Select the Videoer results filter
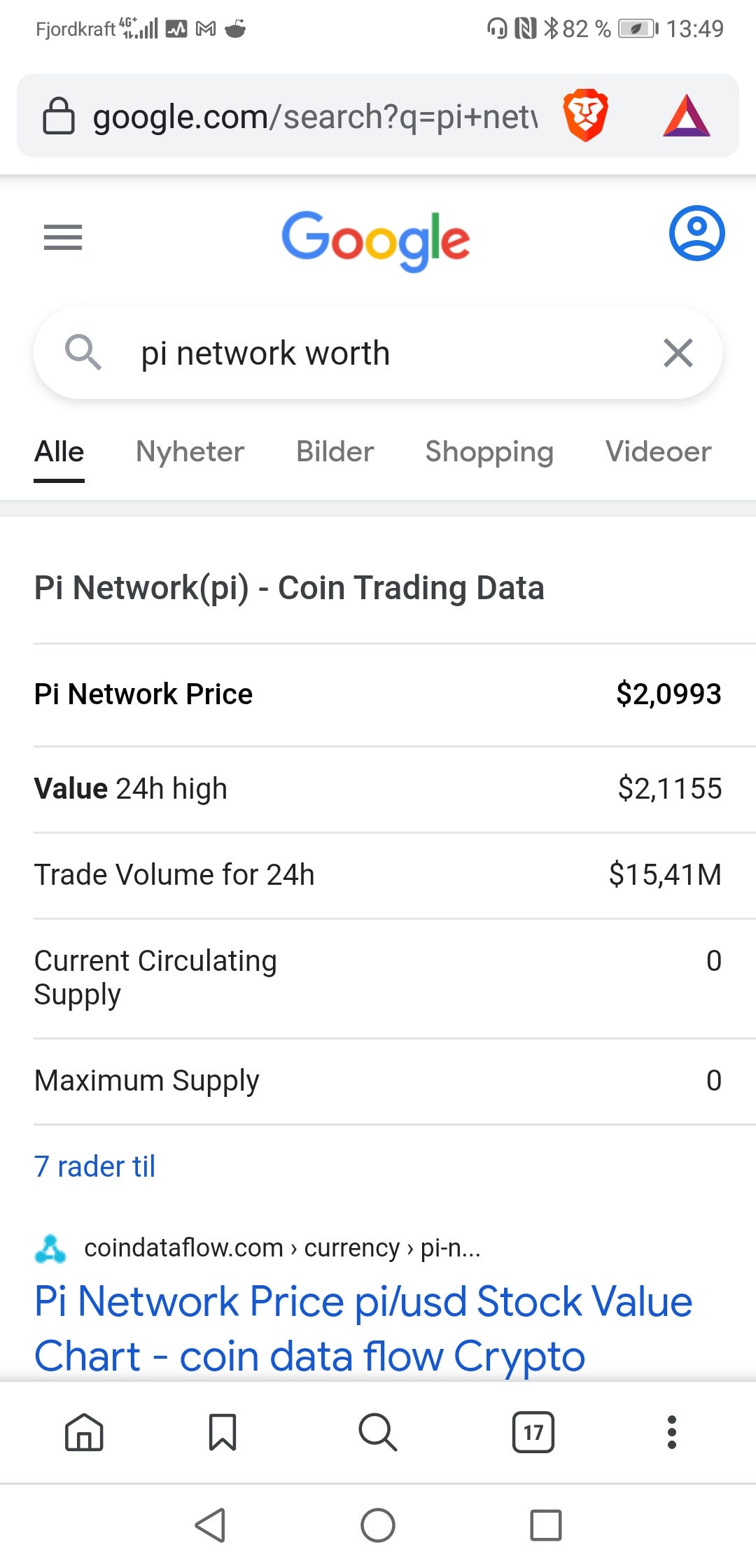The height and width of the screenshot is (1568, 756). tap(658, 451)
